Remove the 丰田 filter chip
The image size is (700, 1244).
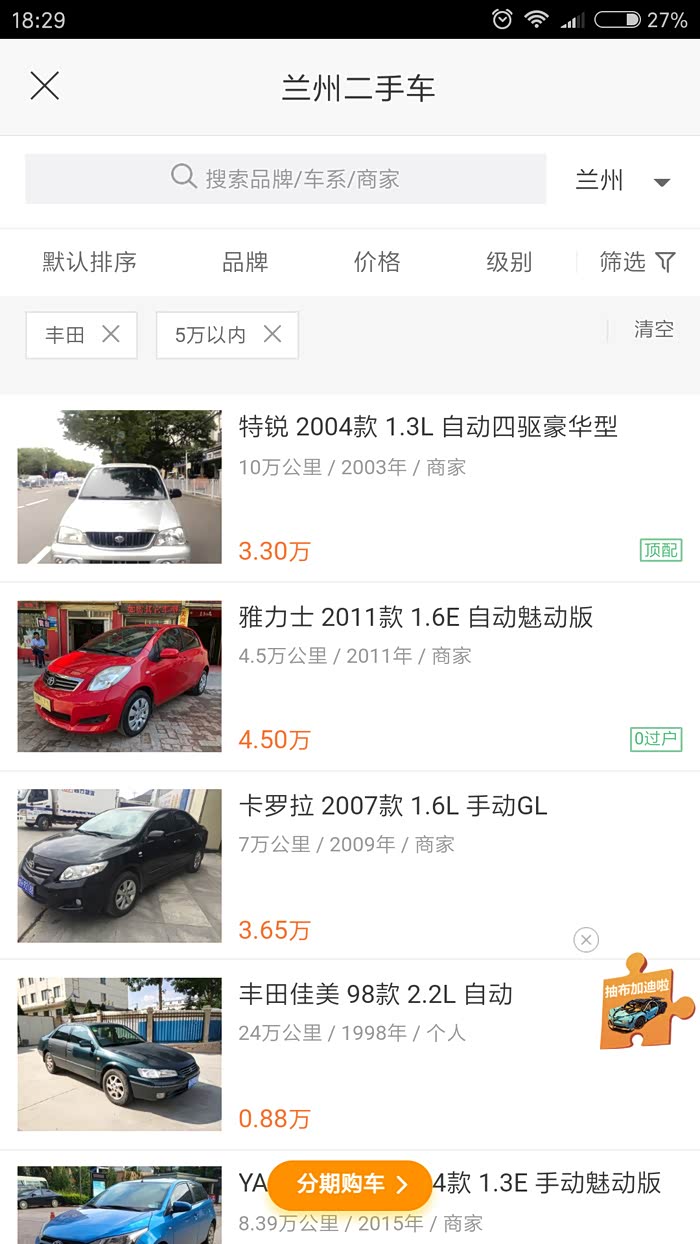tap(111, 334)
